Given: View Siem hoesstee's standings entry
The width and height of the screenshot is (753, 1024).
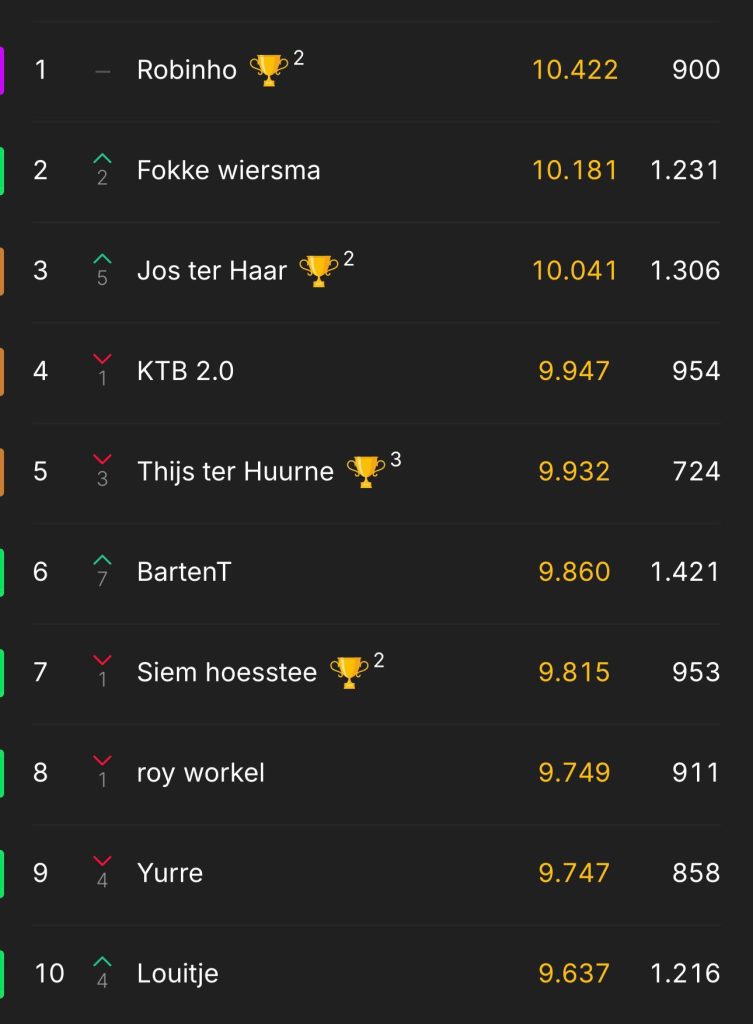Looking at the screenshot, I should (227, 672).
